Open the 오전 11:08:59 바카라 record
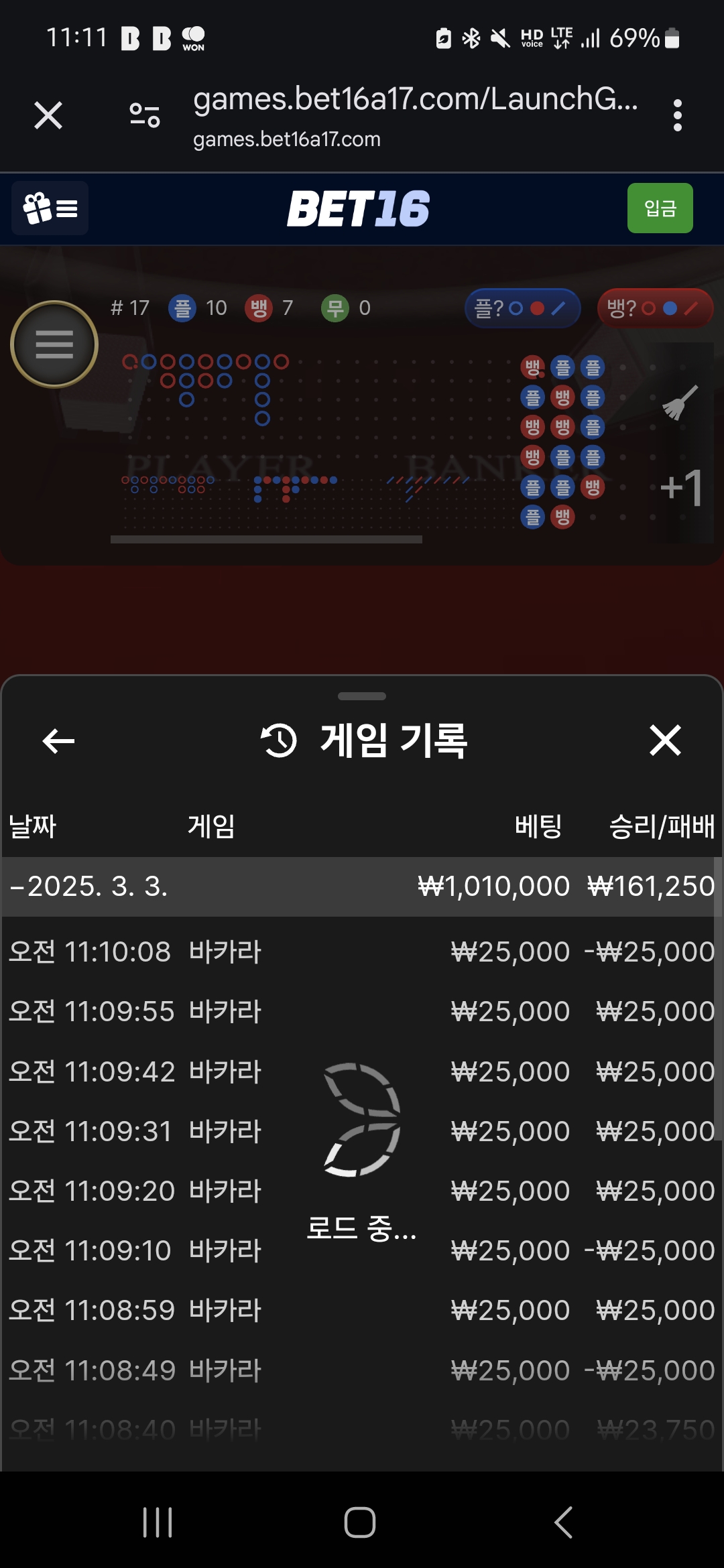 pos(362,1311)
